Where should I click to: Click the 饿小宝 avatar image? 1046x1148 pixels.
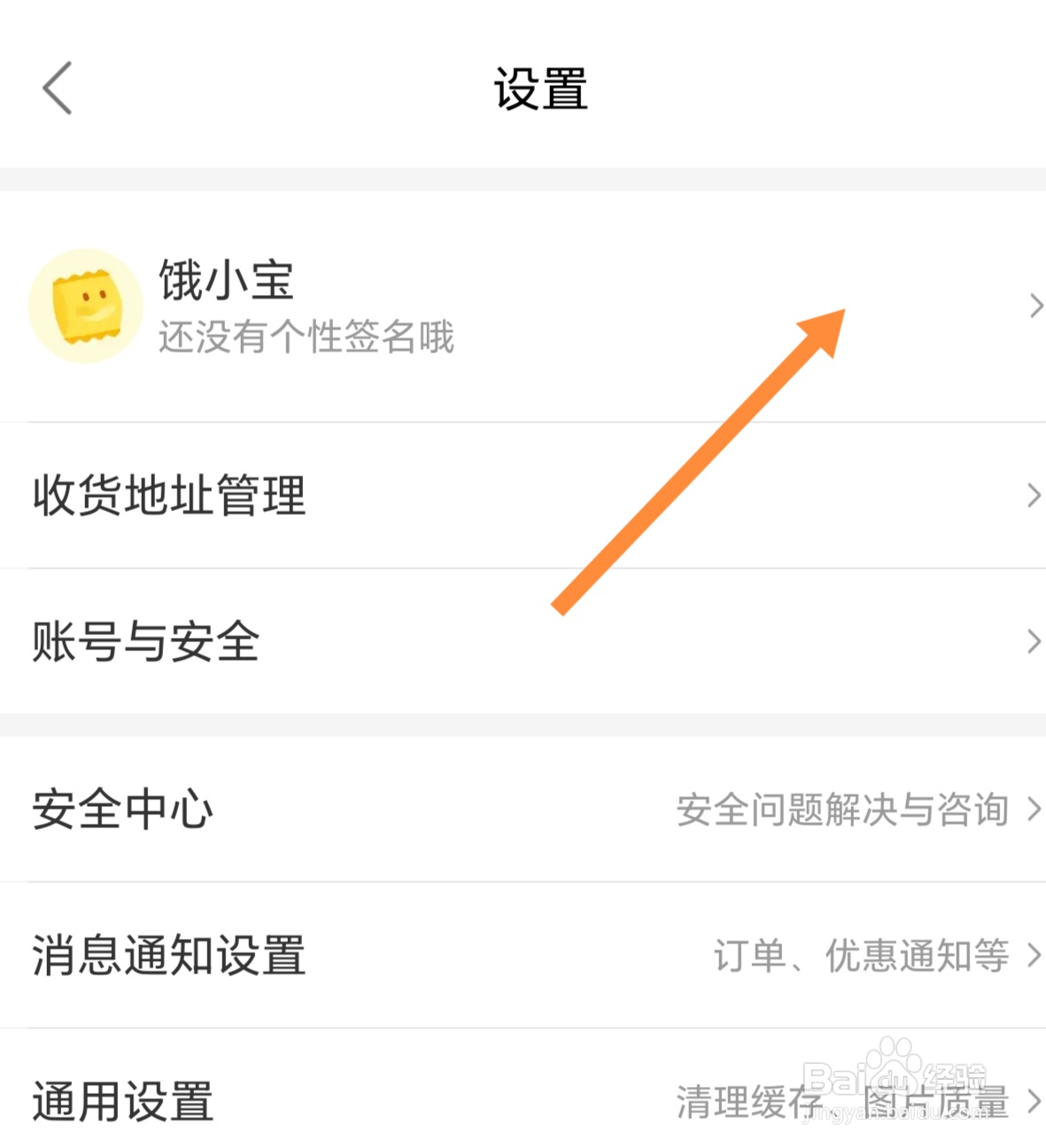click(x=85, y=305)
